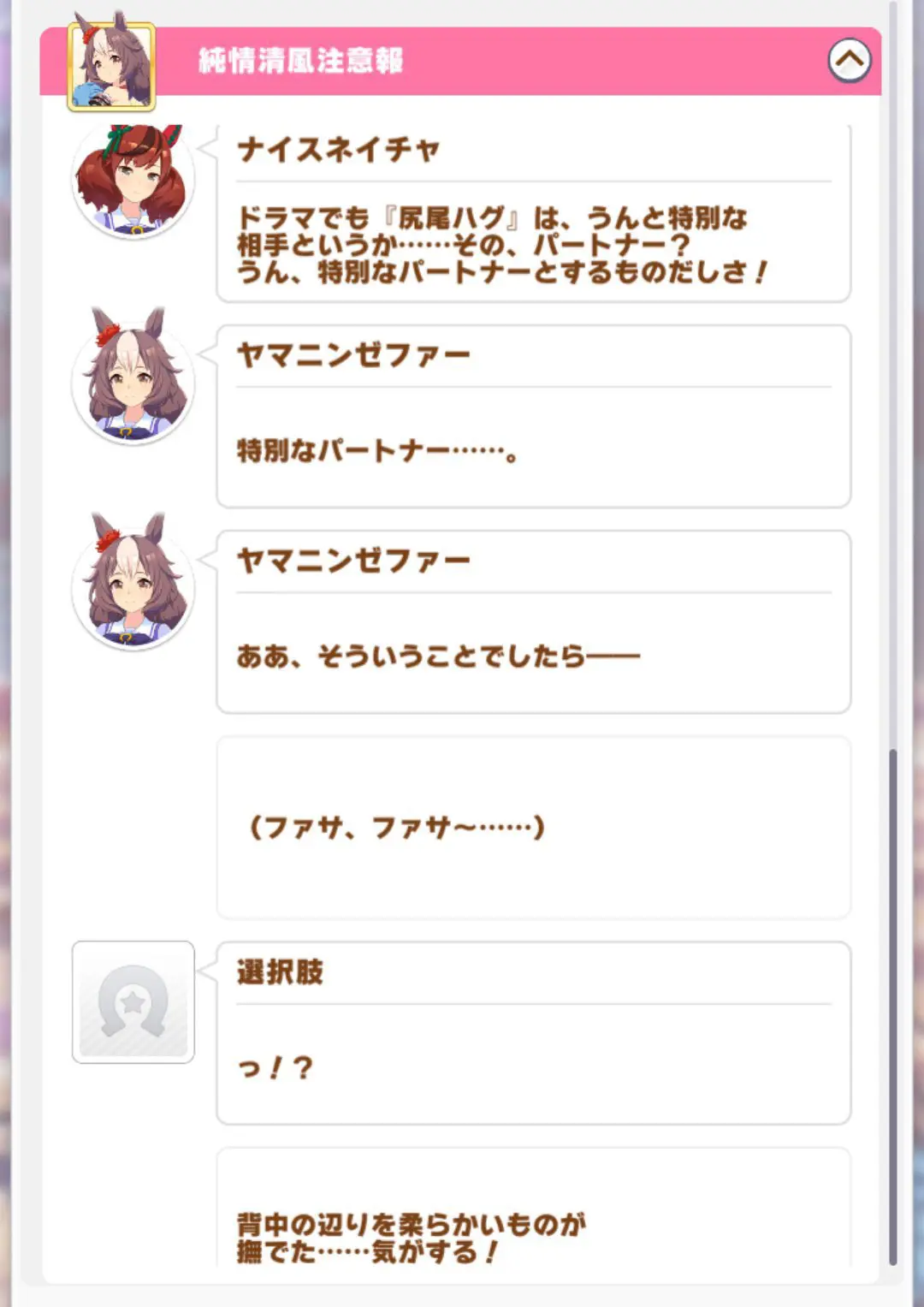The width and height of the screenshot is (924, 1307).
Task: Collapse the 純情清風注意報 story section
Action: (849, 61)
